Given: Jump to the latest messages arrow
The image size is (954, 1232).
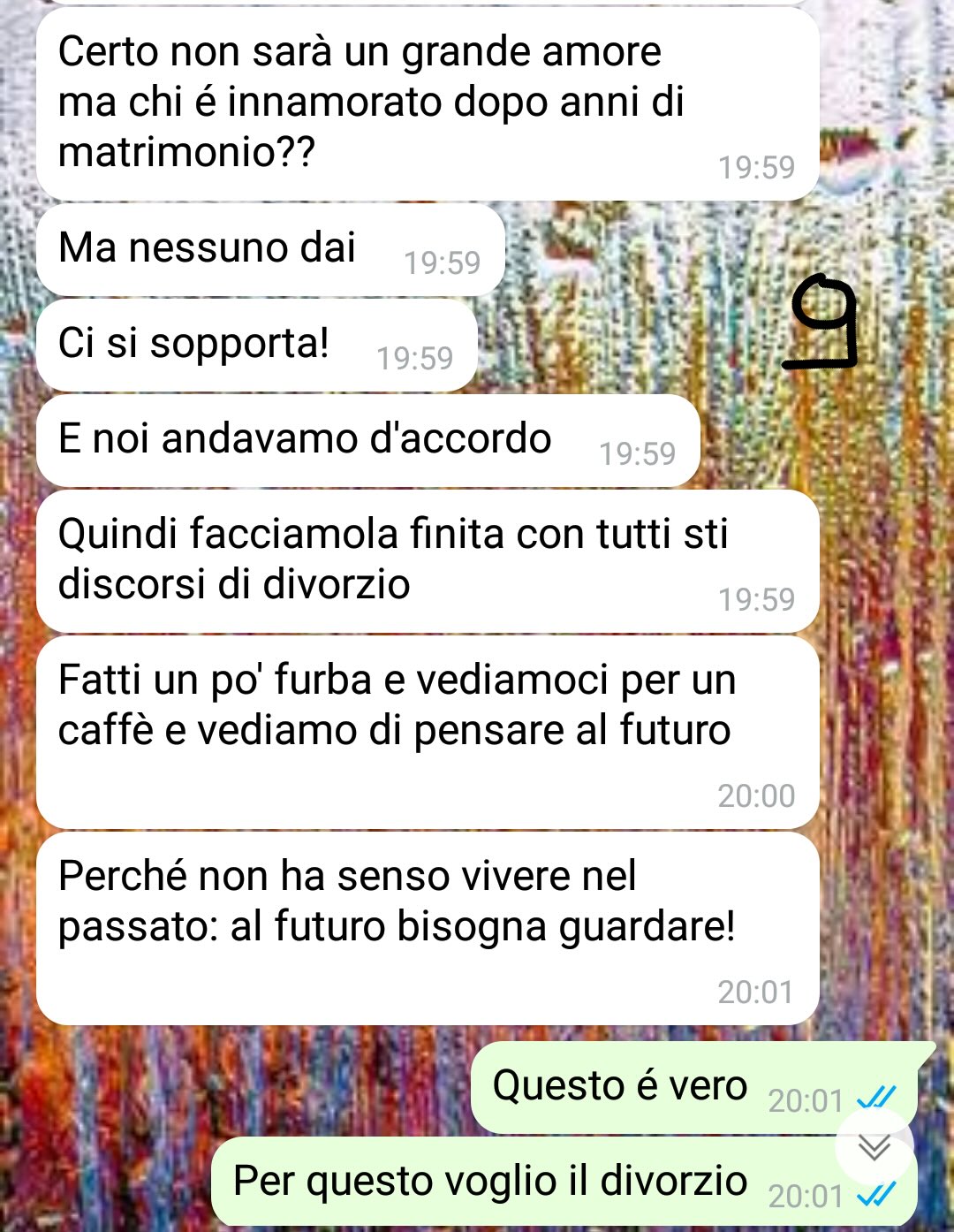Looking at the screenshot, I should click(874, 1147).
